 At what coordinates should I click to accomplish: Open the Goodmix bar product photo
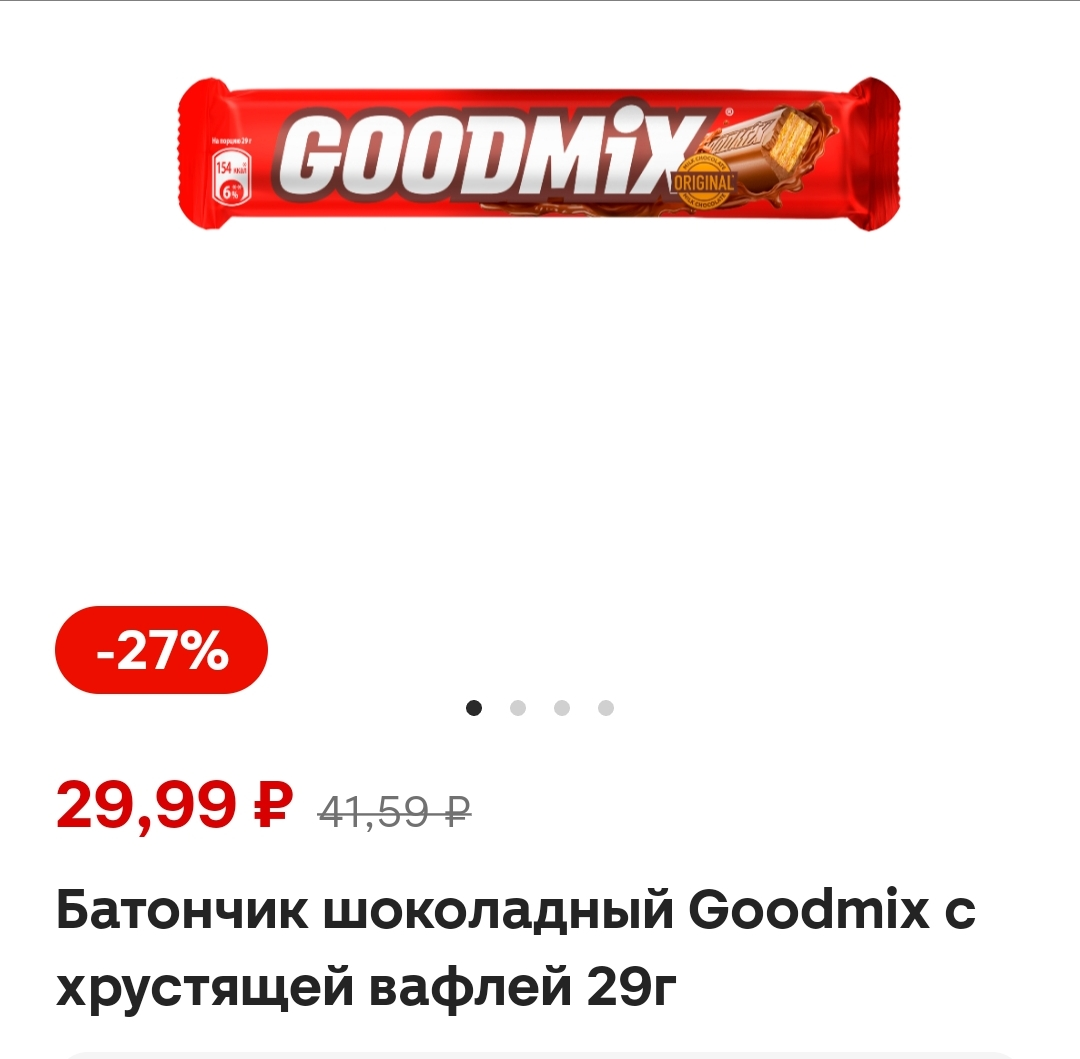[x=539, y=154]
